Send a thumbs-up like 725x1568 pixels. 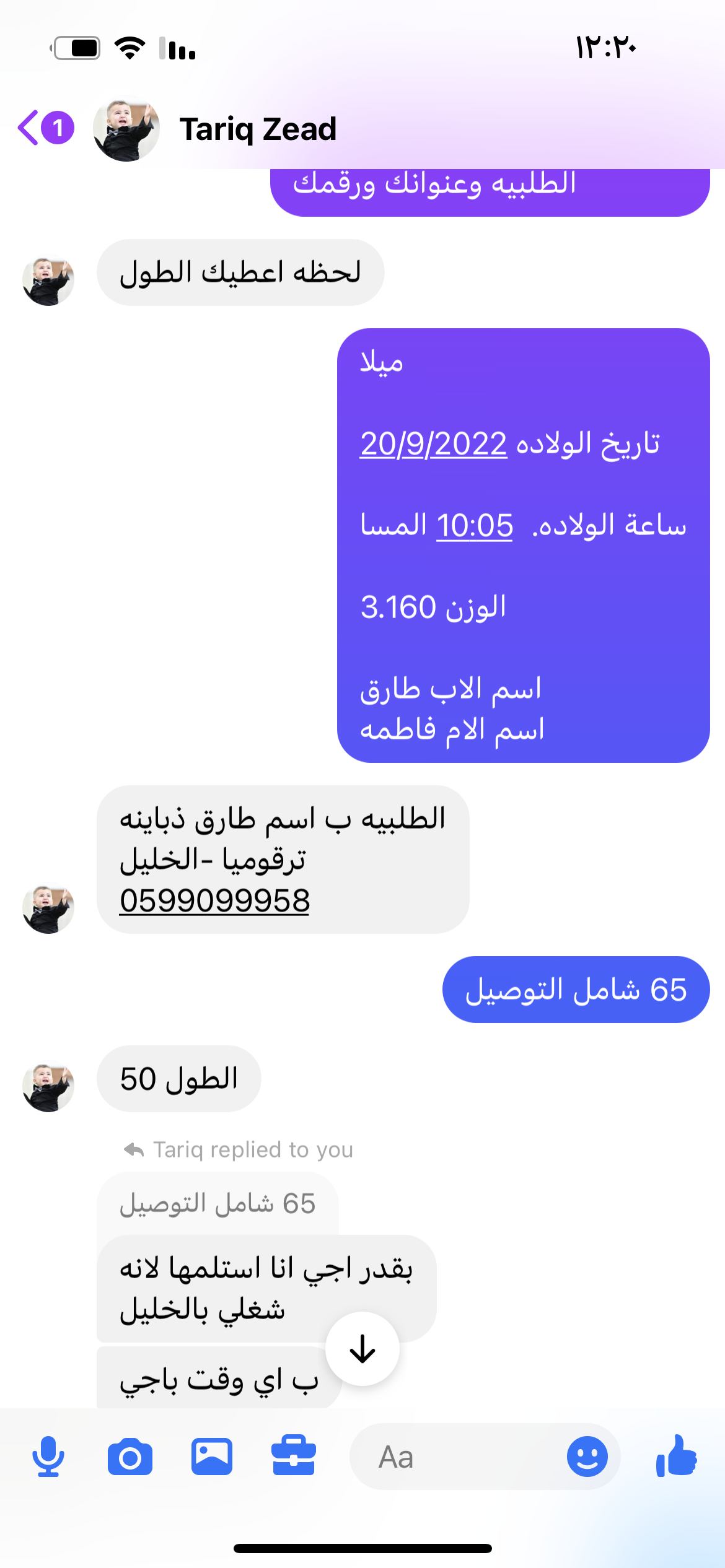pyautogui.click(x=677, y=1457)
